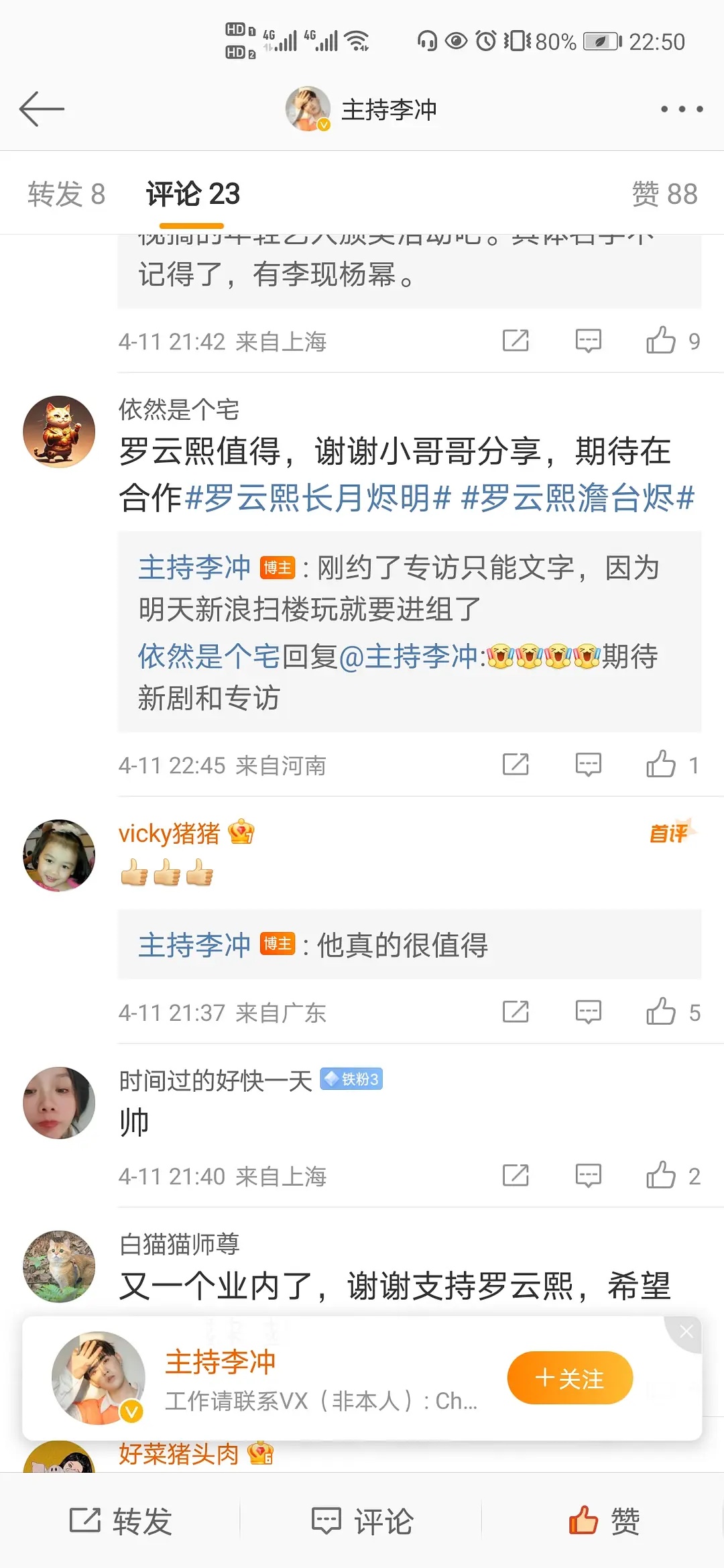Reply to 时间过的好快一天's comment
724x1568 pixels.
[x=588, y=1176]
